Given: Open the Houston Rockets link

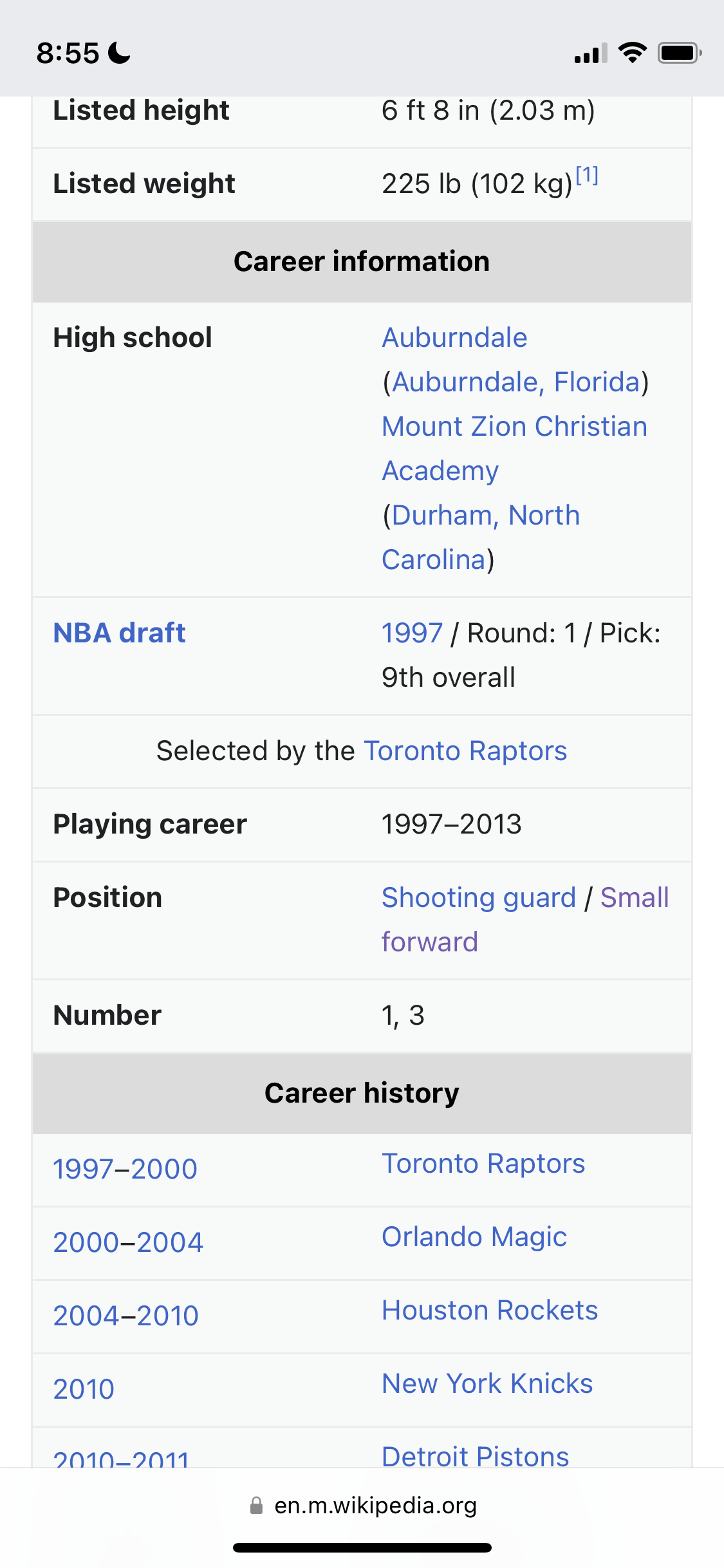Looking at the screenshot, I should click(x=490, y=1311).
